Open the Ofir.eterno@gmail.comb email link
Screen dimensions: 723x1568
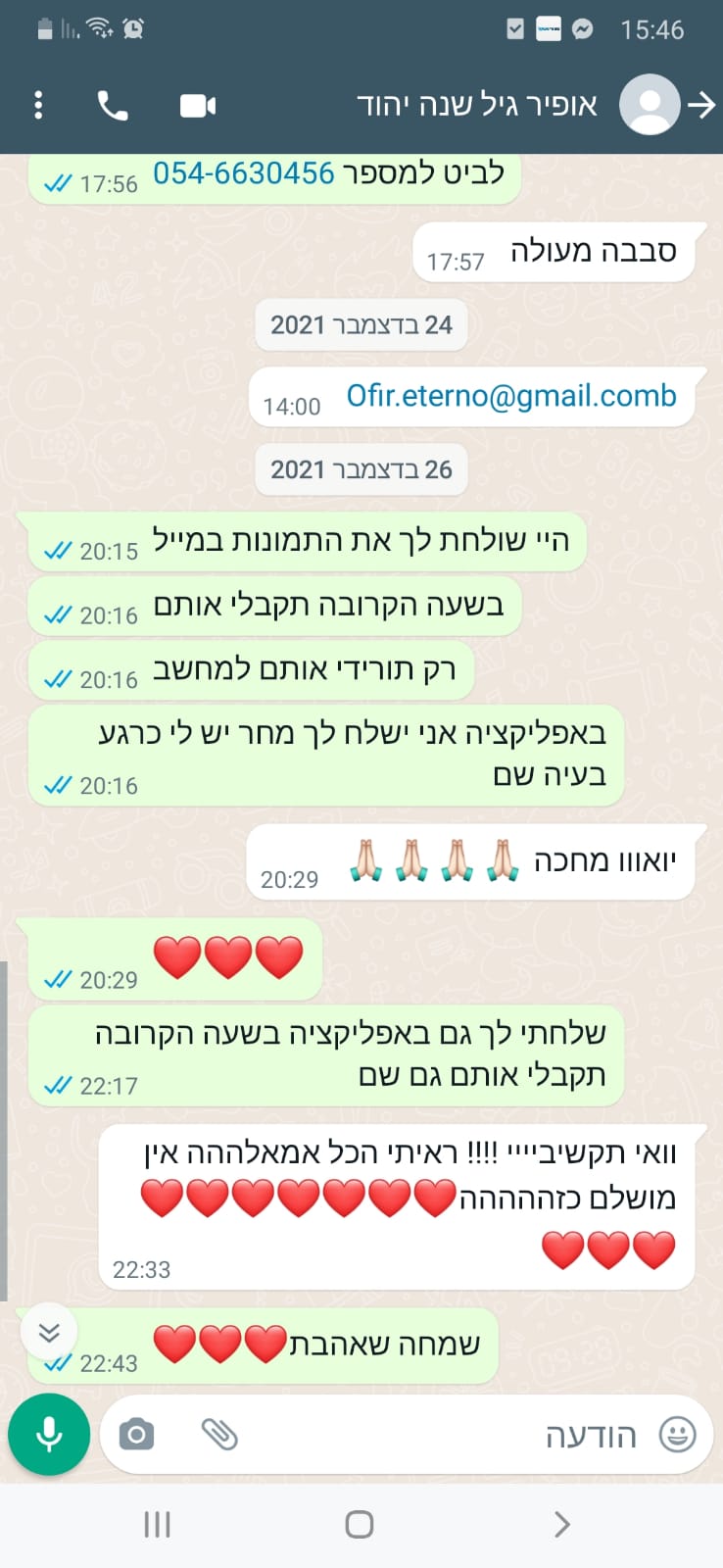point(511,396)
